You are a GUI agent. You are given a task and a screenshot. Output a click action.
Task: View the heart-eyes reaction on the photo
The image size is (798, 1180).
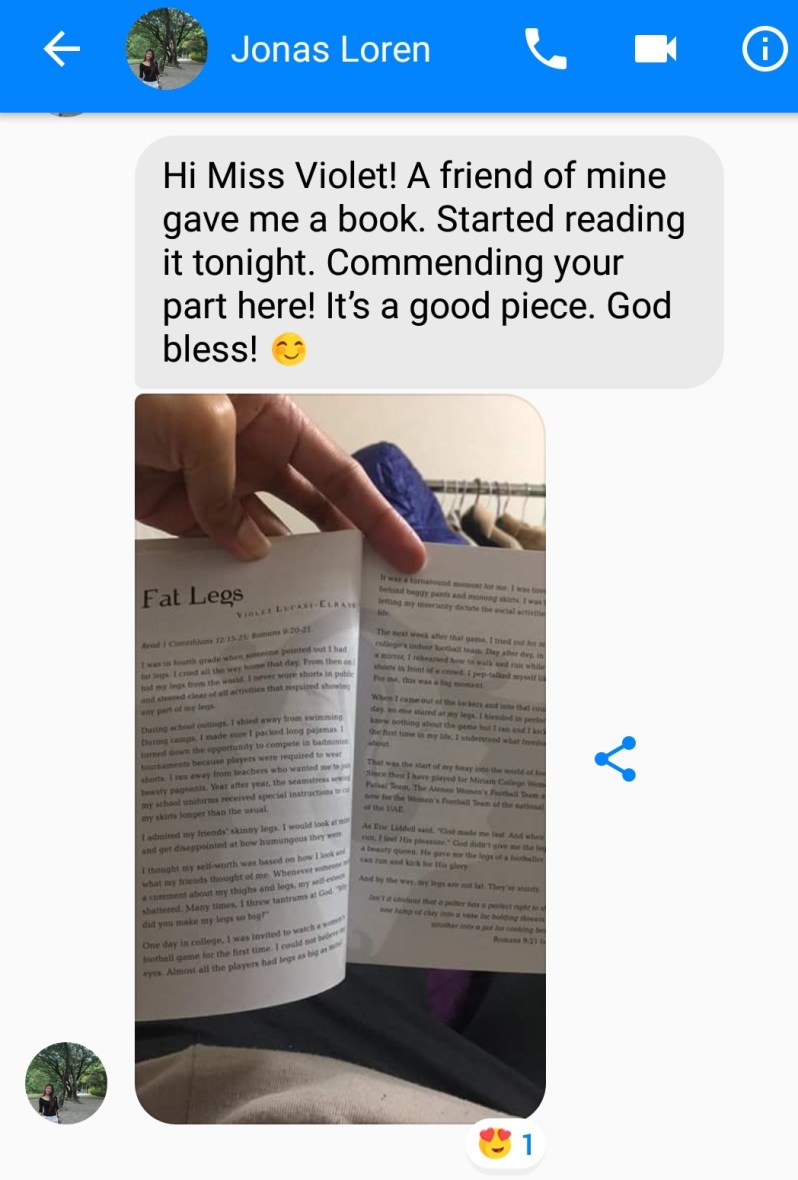coord(507,1143)
